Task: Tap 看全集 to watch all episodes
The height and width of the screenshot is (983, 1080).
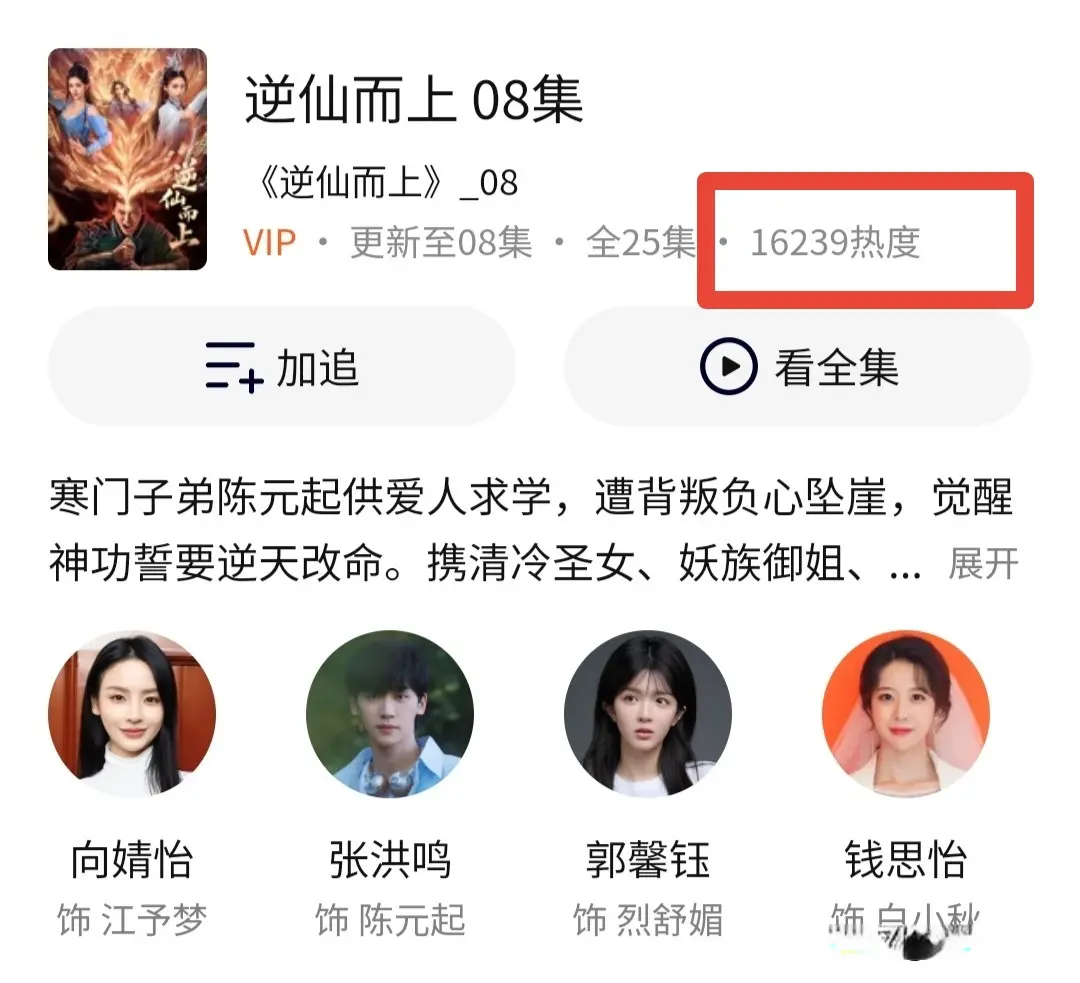Action: coord(797,367)
